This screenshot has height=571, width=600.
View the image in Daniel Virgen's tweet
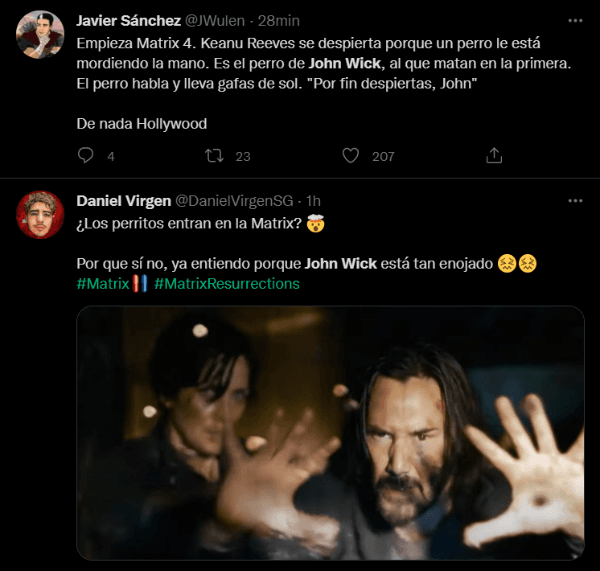[x=330, y=432]
